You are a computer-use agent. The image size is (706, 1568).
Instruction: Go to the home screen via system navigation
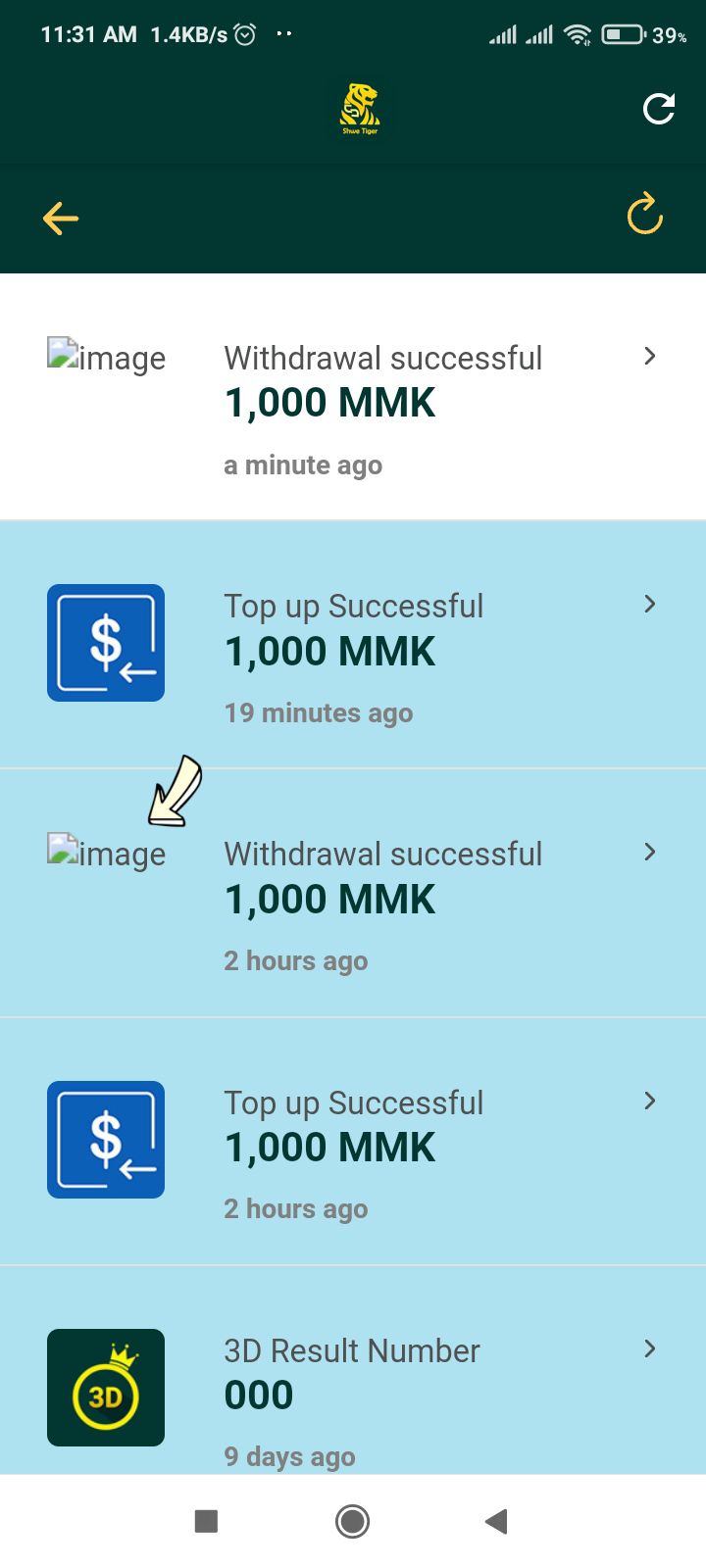click(x=352, y=1521)
